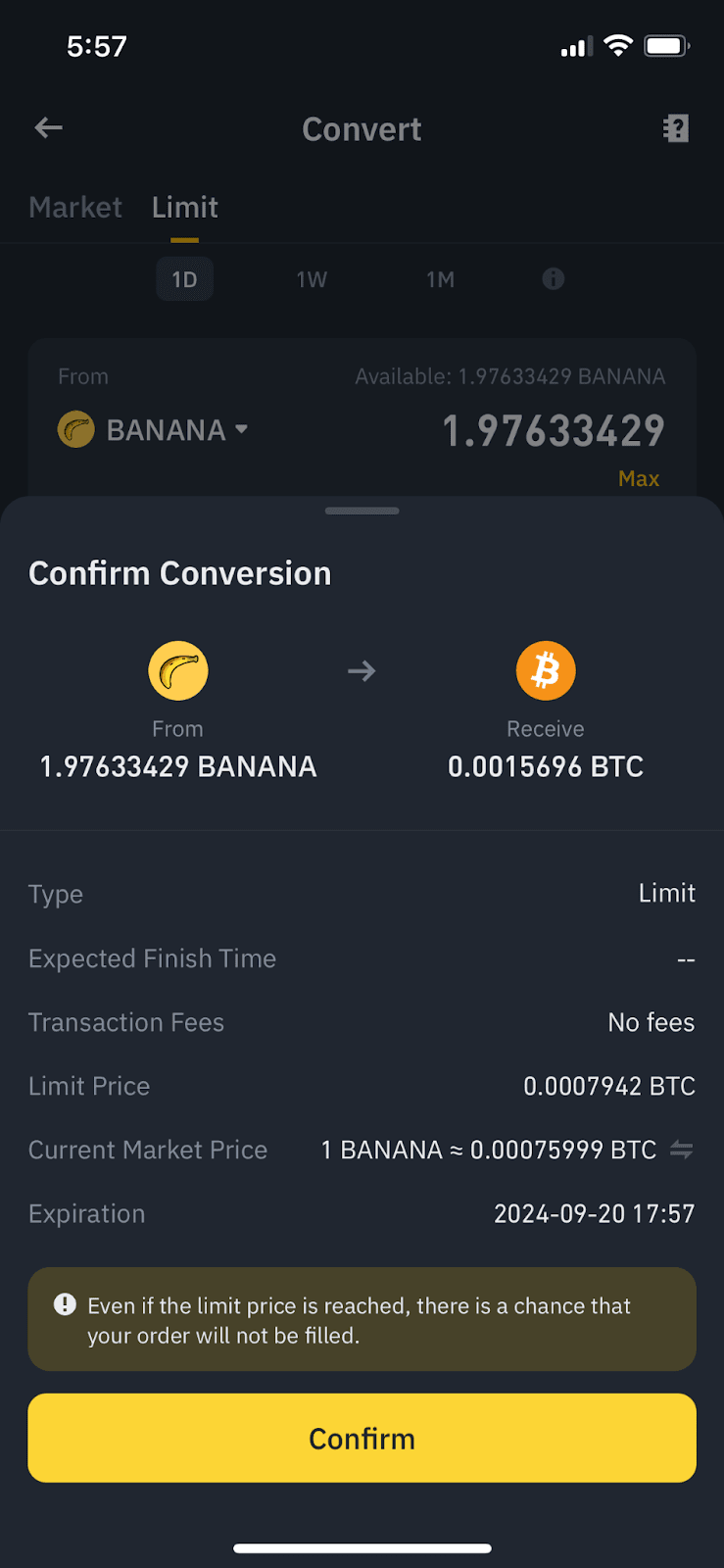The image size is (724, 1568).
Task: Choose the 1M expiration option
Action: (440, 279)
